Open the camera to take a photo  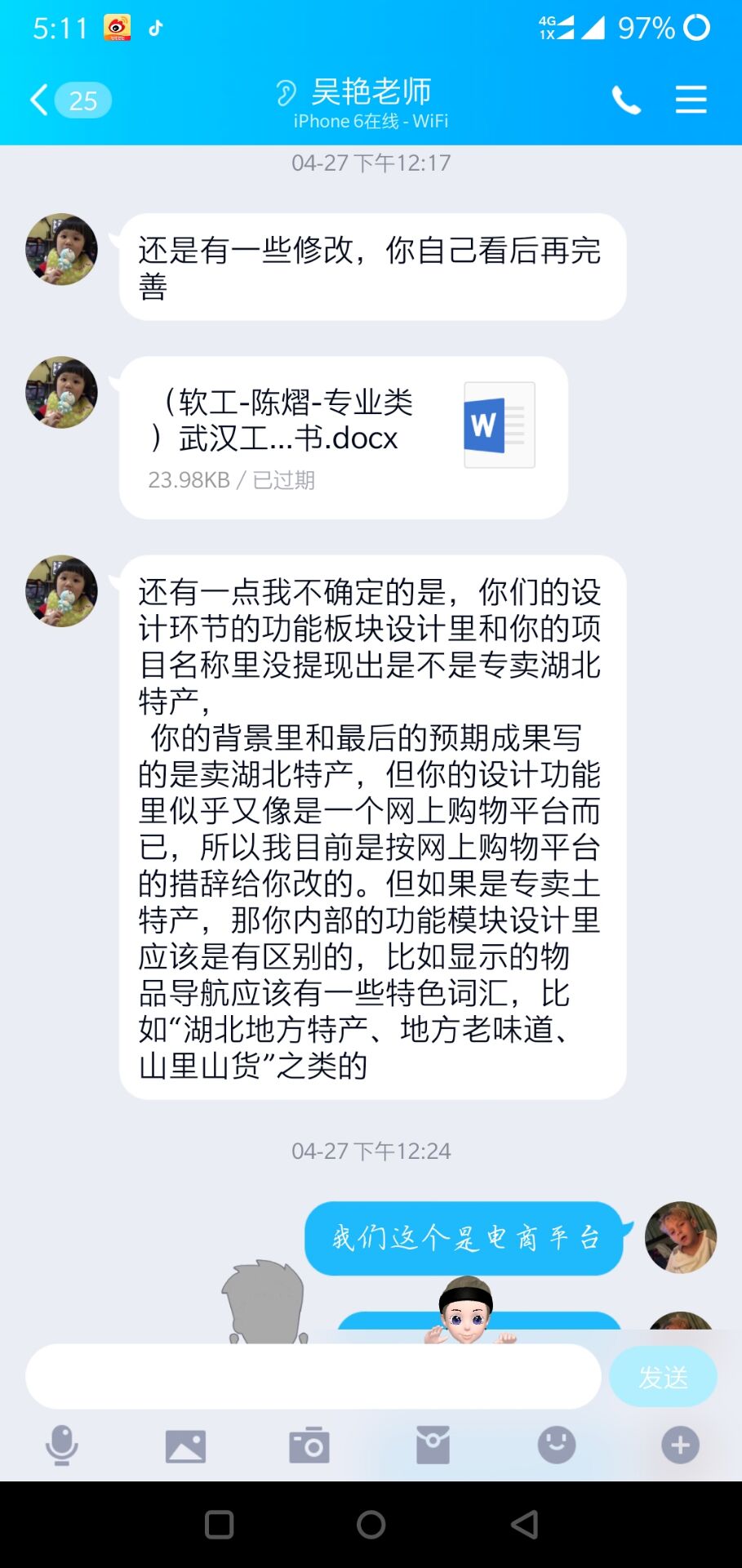coord(309,1445)
